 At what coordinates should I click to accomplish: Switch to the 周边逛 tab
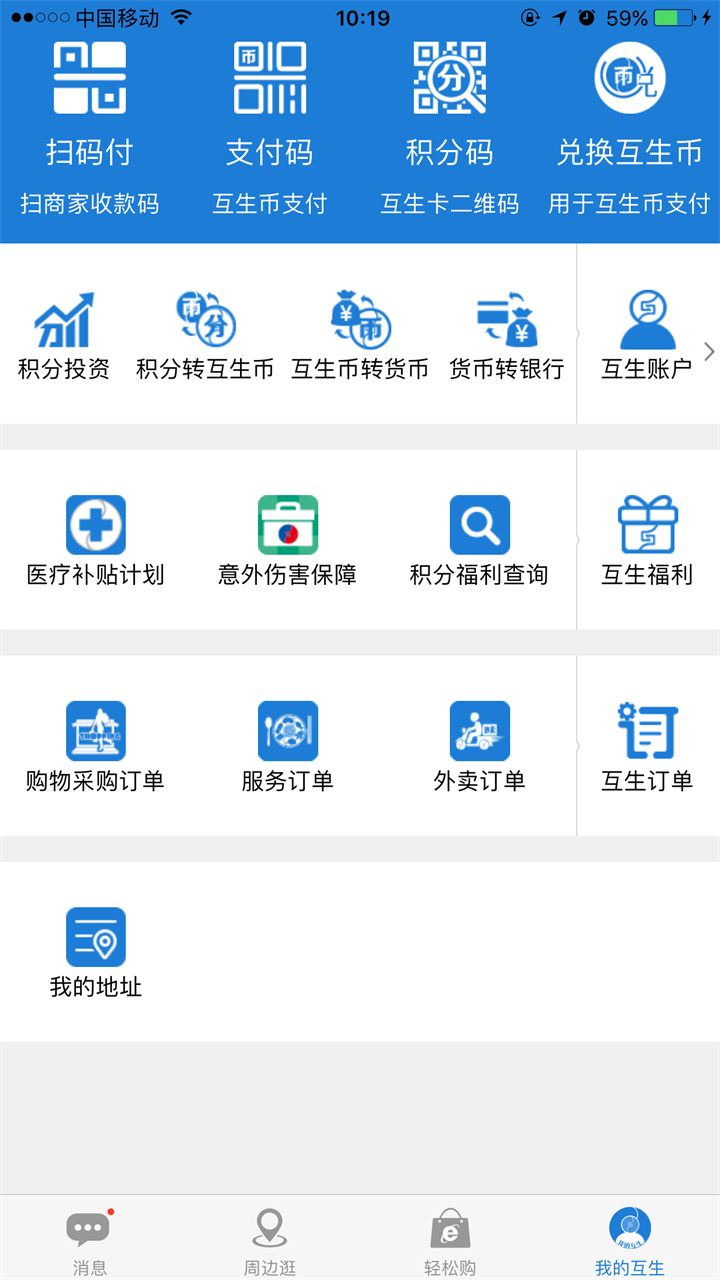(270, 1240)
